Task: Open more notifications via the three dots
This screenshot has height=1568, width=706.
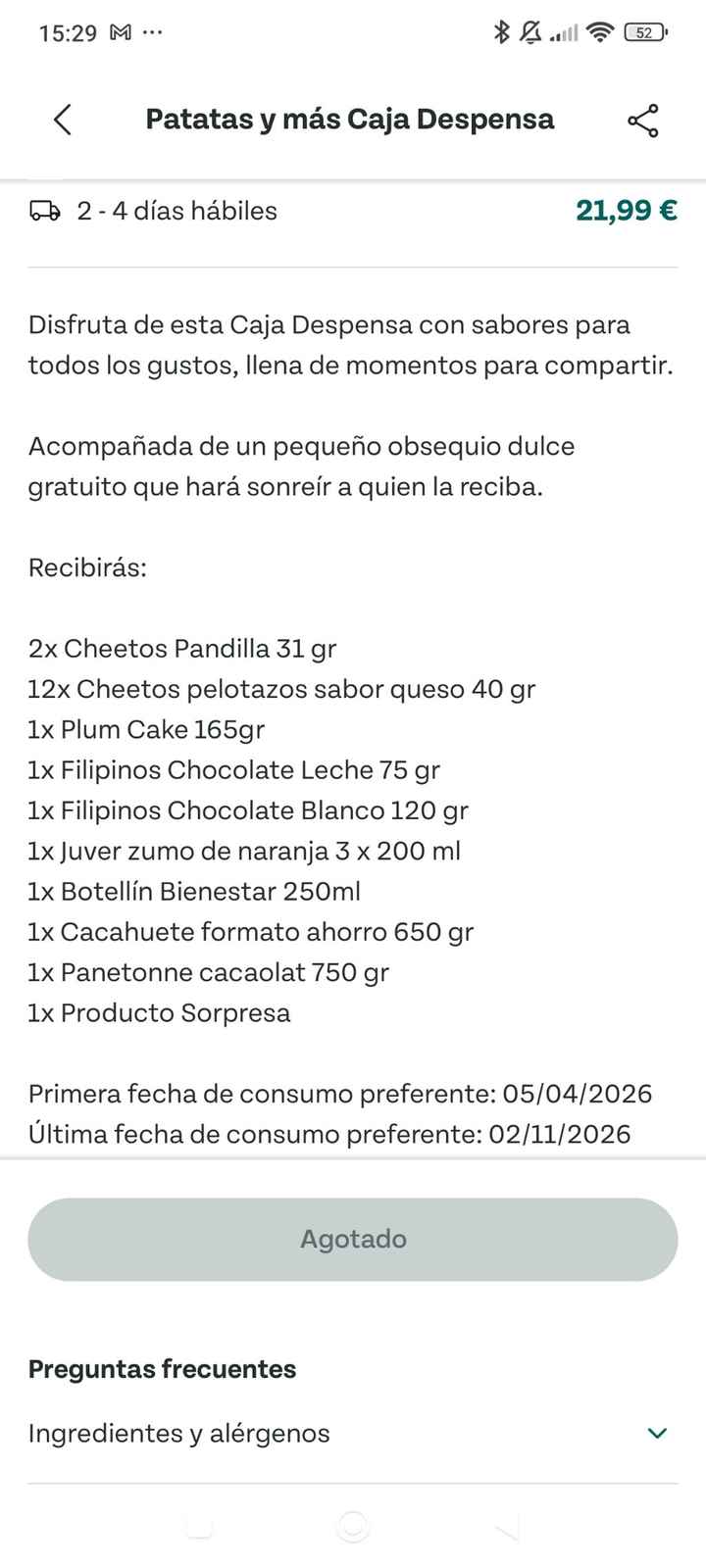Action: click(x=153, y=31)
